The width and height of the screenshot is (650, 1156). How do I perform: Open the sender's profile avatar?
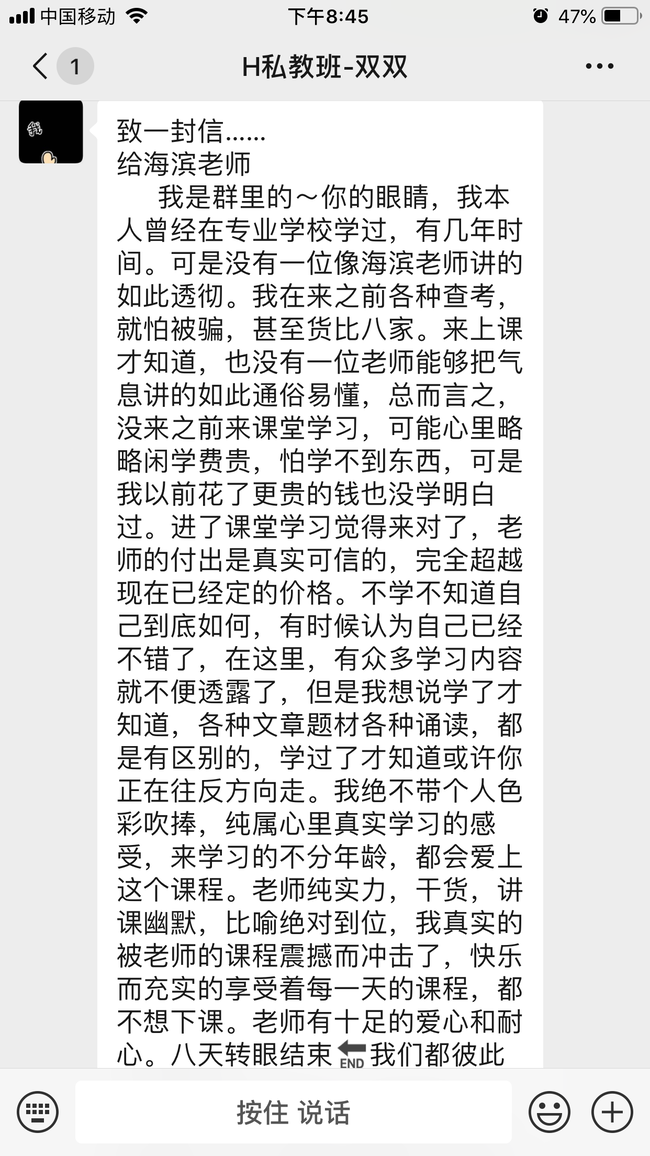pyautogui.click(x=50, y=132)
